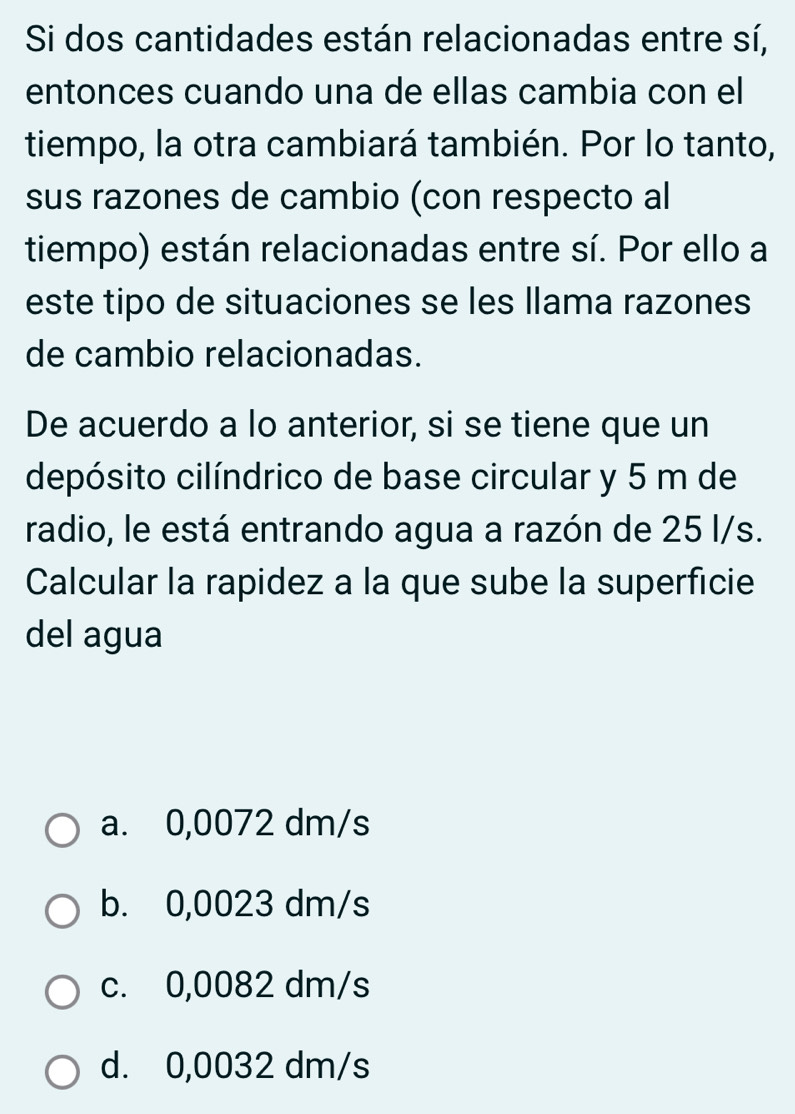Pick option d. 0,0032 dm/s
This screenshot has width=795, height=1114.
point(63,1071)
